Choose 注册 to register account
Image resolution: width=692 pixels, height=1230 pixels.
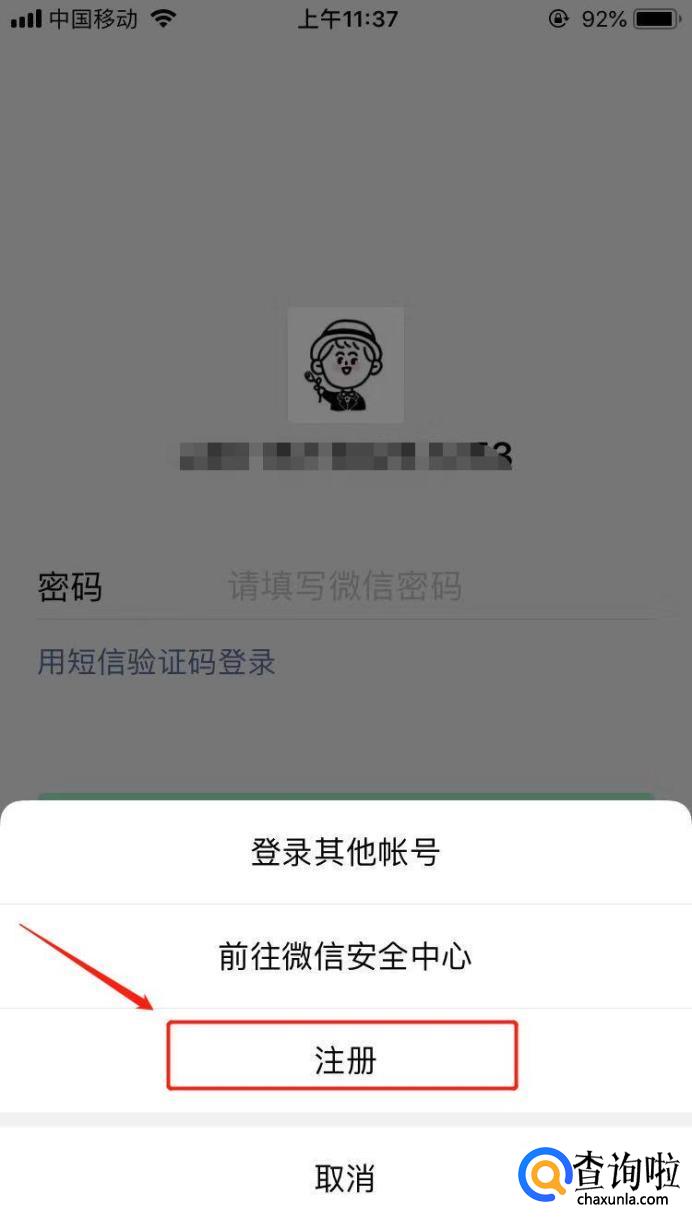tap(343, 1059)
